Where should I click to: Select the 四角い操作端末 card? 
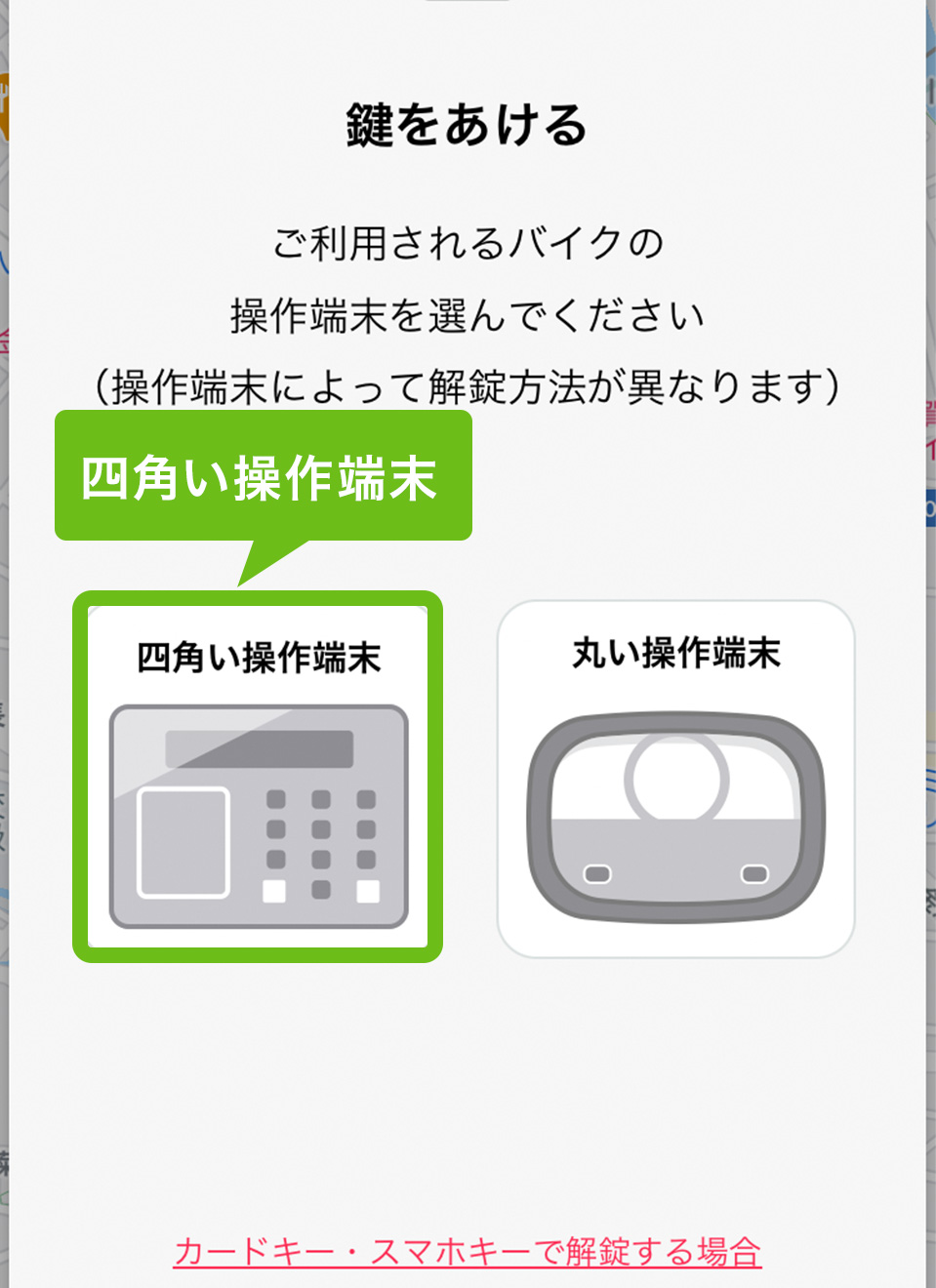[258, 778]
